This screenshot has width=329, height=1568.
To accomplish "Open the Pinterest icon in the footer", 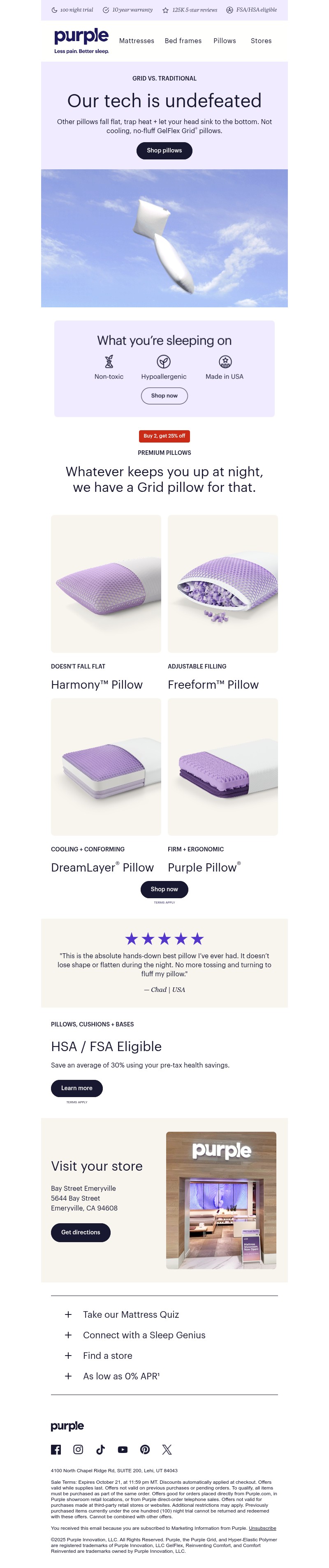I will (145, 1449).
